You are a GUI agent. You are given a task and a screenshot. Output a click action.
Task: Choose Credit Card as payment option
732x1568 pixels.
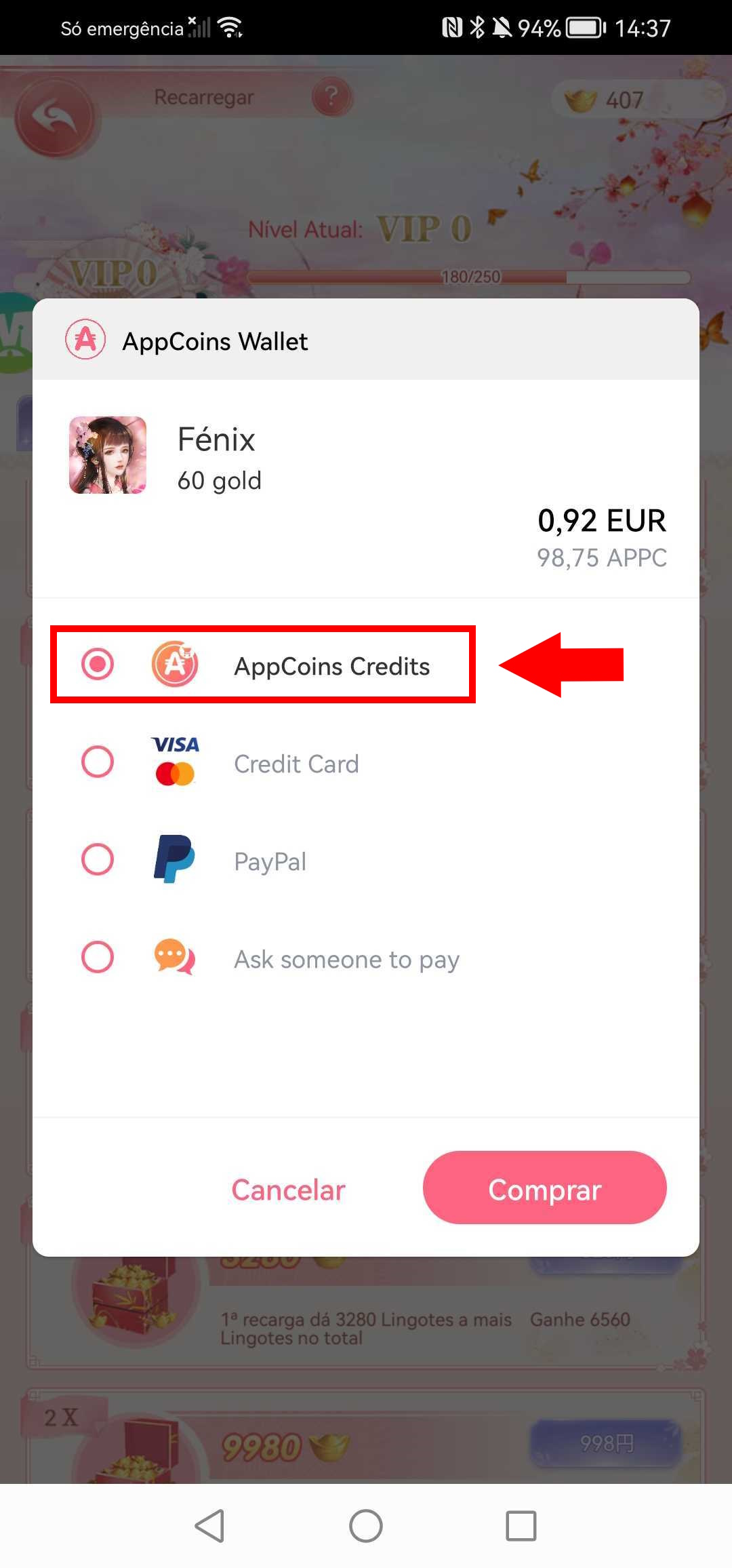(98, 762)
